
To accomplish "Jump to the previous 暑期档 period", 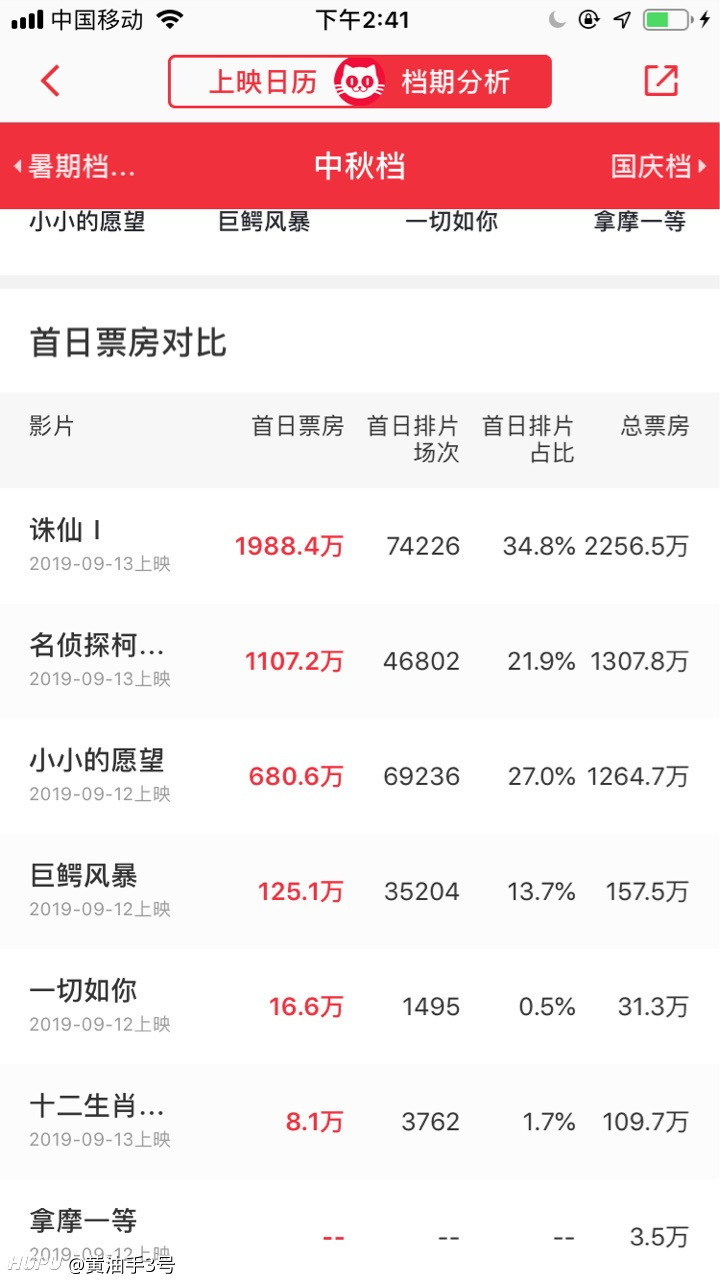I will pyautogui.click(x=74, y=166).
